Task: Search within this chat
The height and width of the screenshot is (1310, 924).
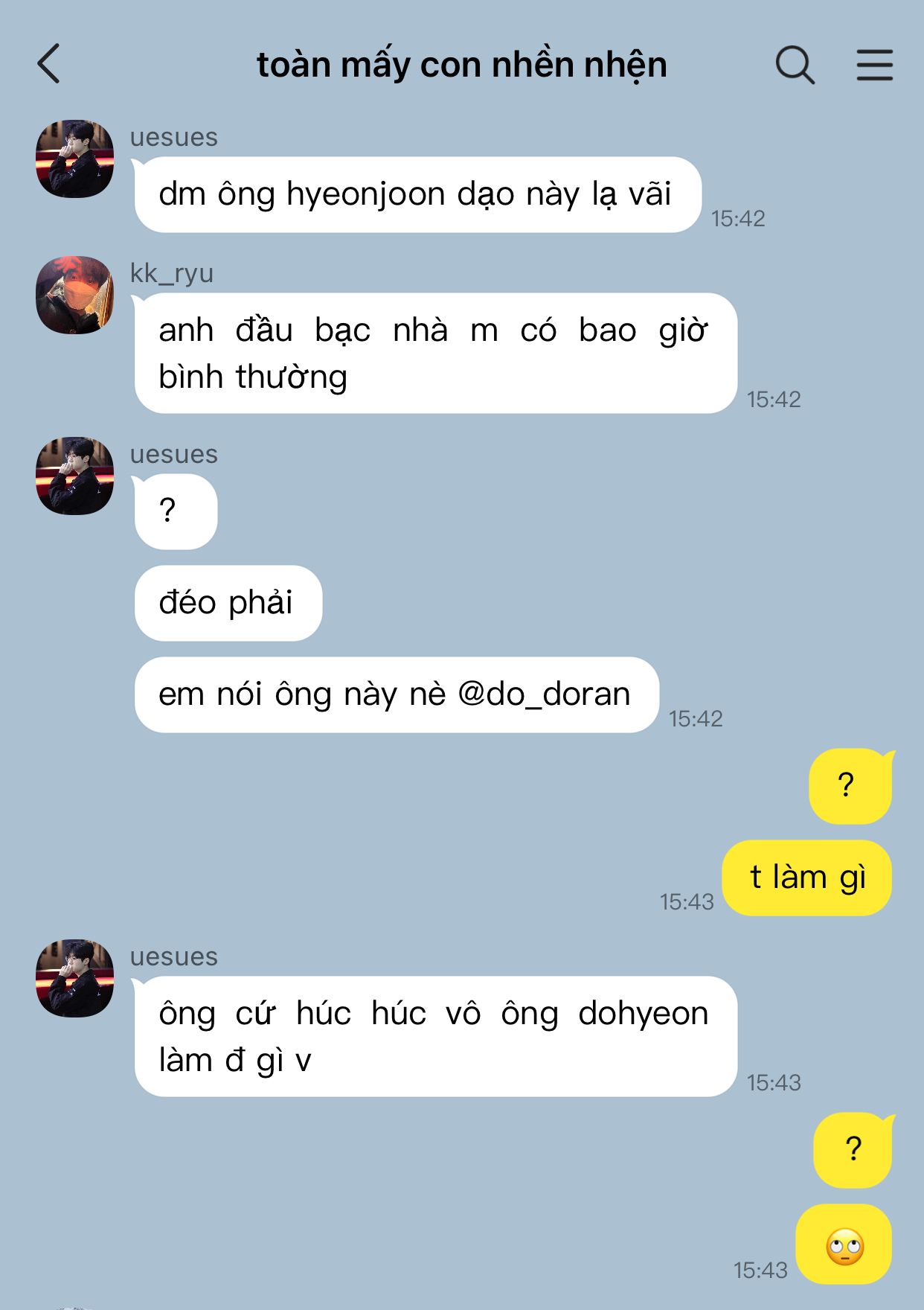Action: coord(795,65)
